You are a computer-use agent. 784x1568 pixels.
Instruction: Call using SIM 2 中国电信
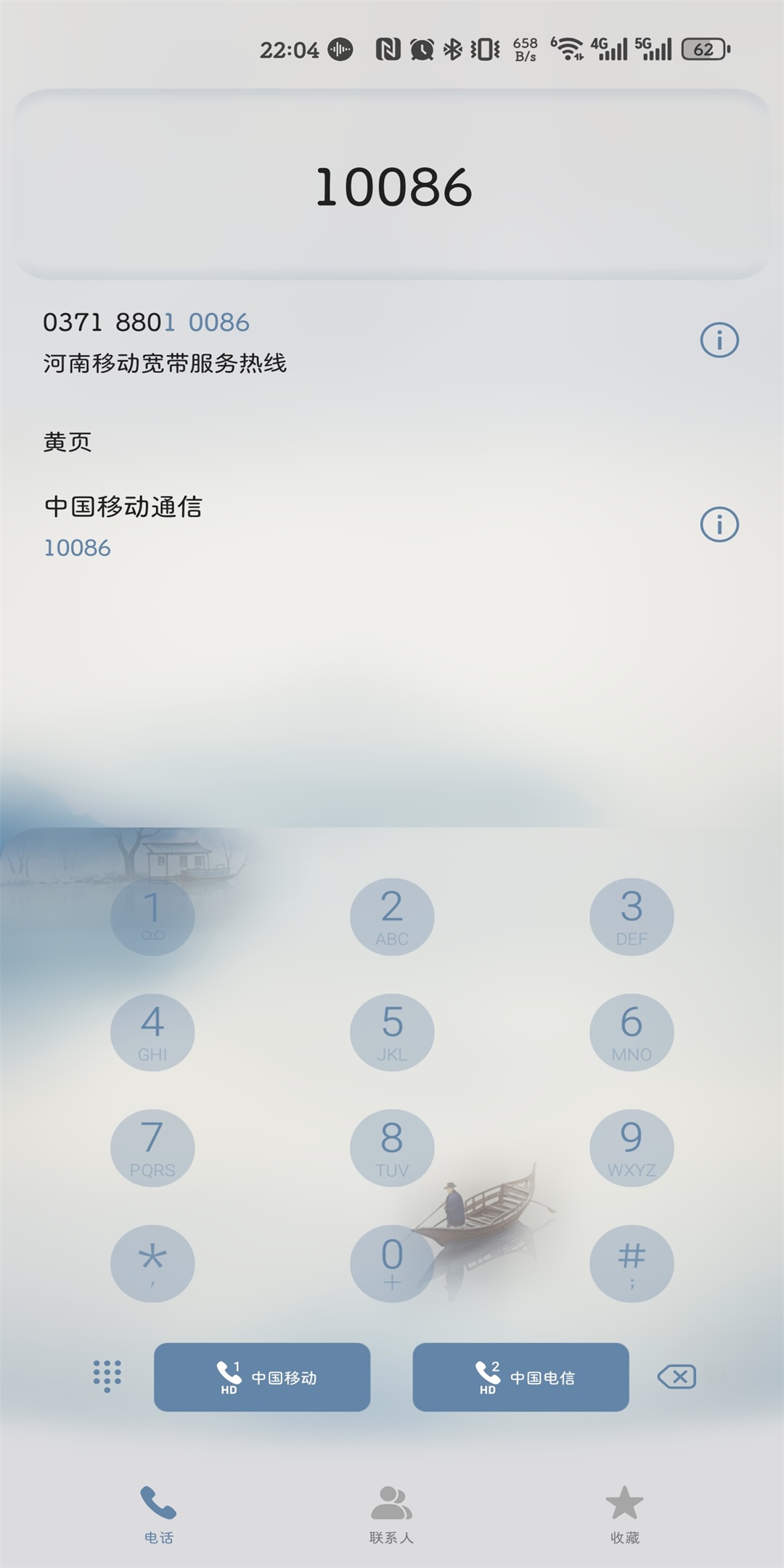[520, 1377]
